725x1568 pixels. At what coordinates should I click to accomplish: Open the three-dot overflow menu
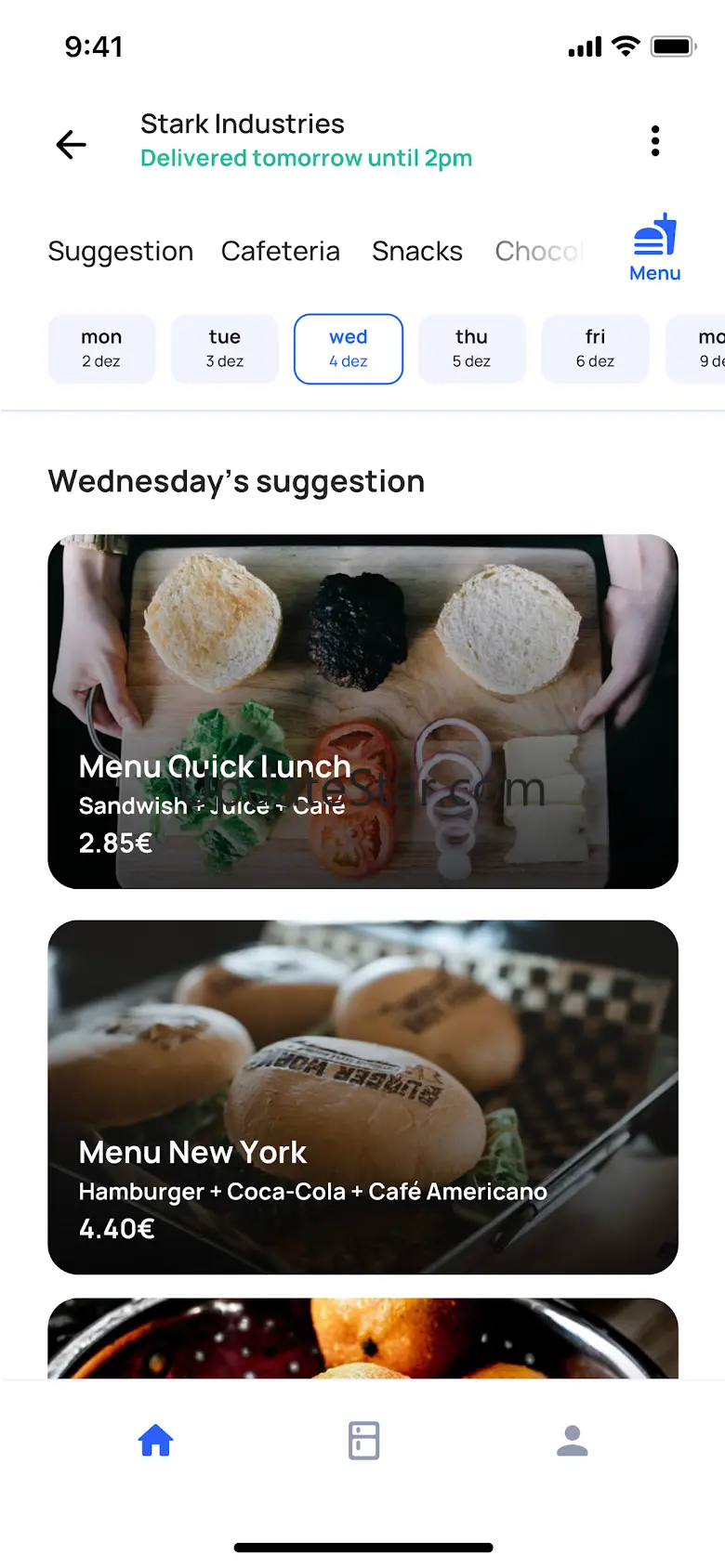(x=655, y=141)
